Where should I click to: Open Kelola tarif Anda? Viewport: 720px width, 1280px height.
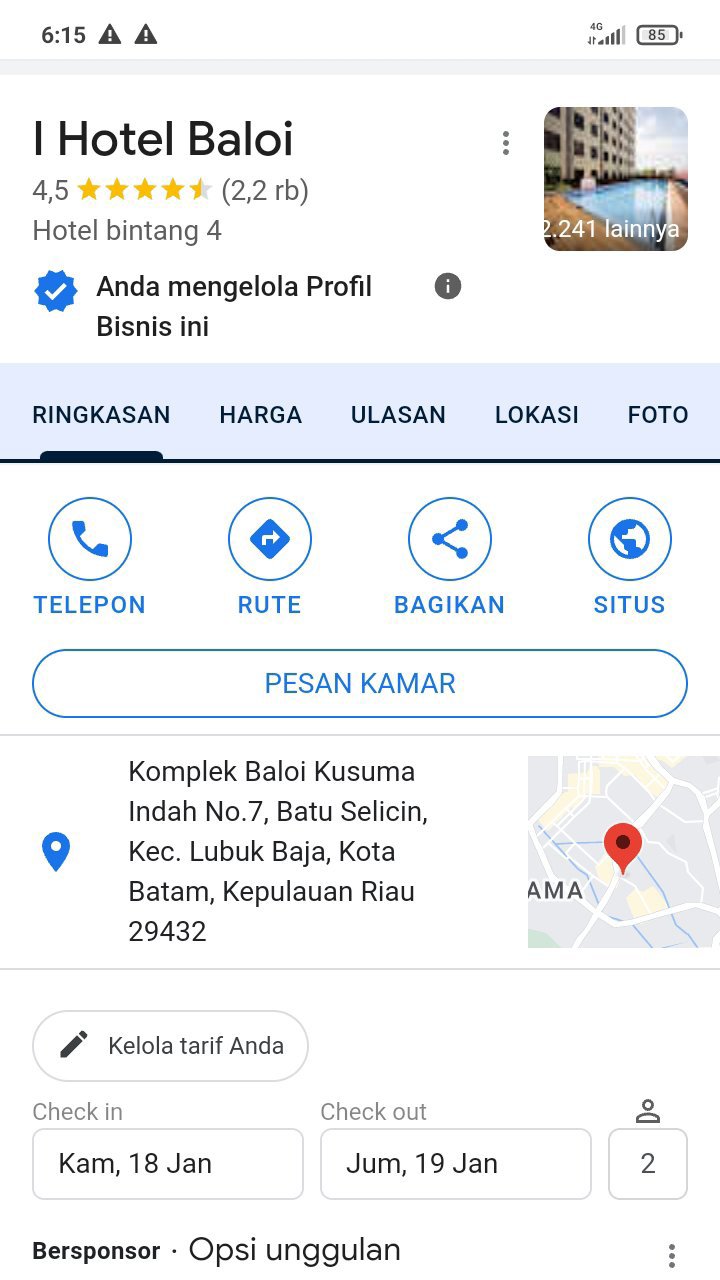click(170, 1046)
